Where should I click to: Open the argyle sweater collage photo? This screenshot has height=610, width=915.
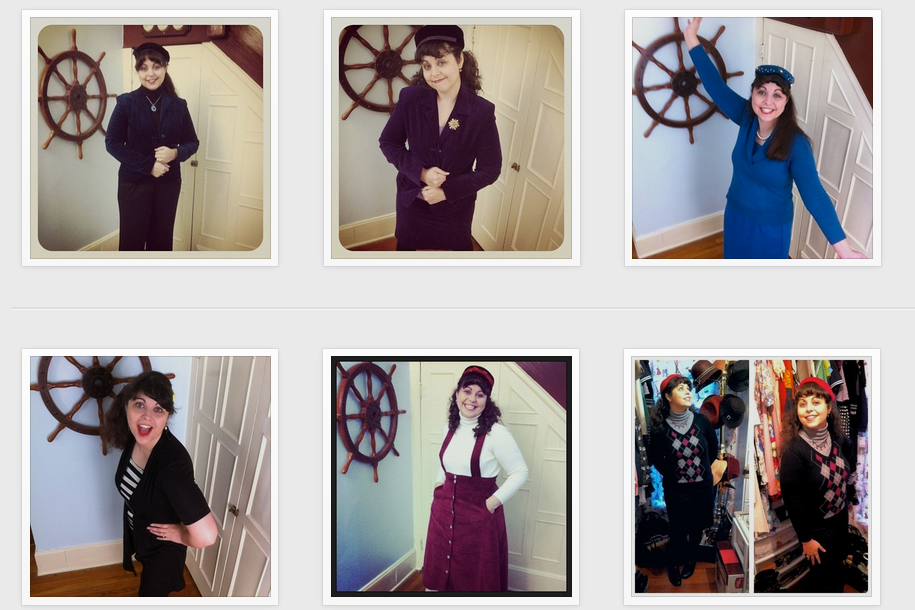point(752,476)
